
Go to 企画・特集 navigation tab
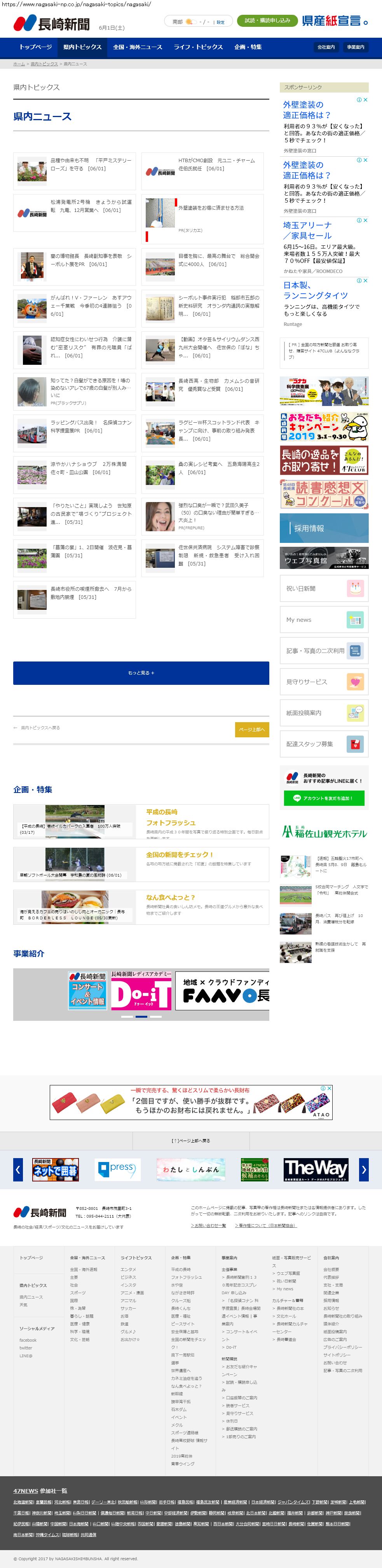248,47
